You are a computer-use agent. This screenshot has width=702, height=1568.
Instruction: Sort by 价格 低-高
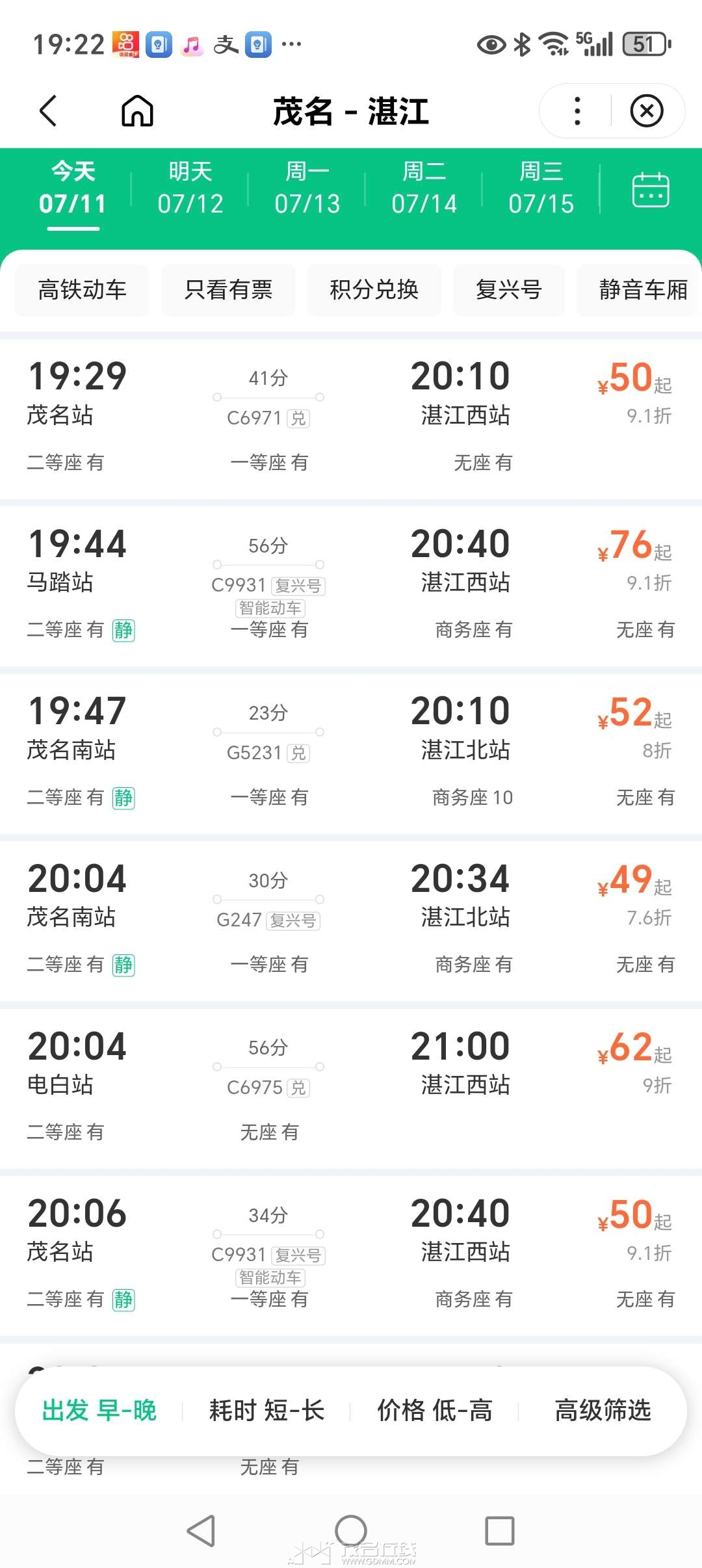[x=435, y=1411]
